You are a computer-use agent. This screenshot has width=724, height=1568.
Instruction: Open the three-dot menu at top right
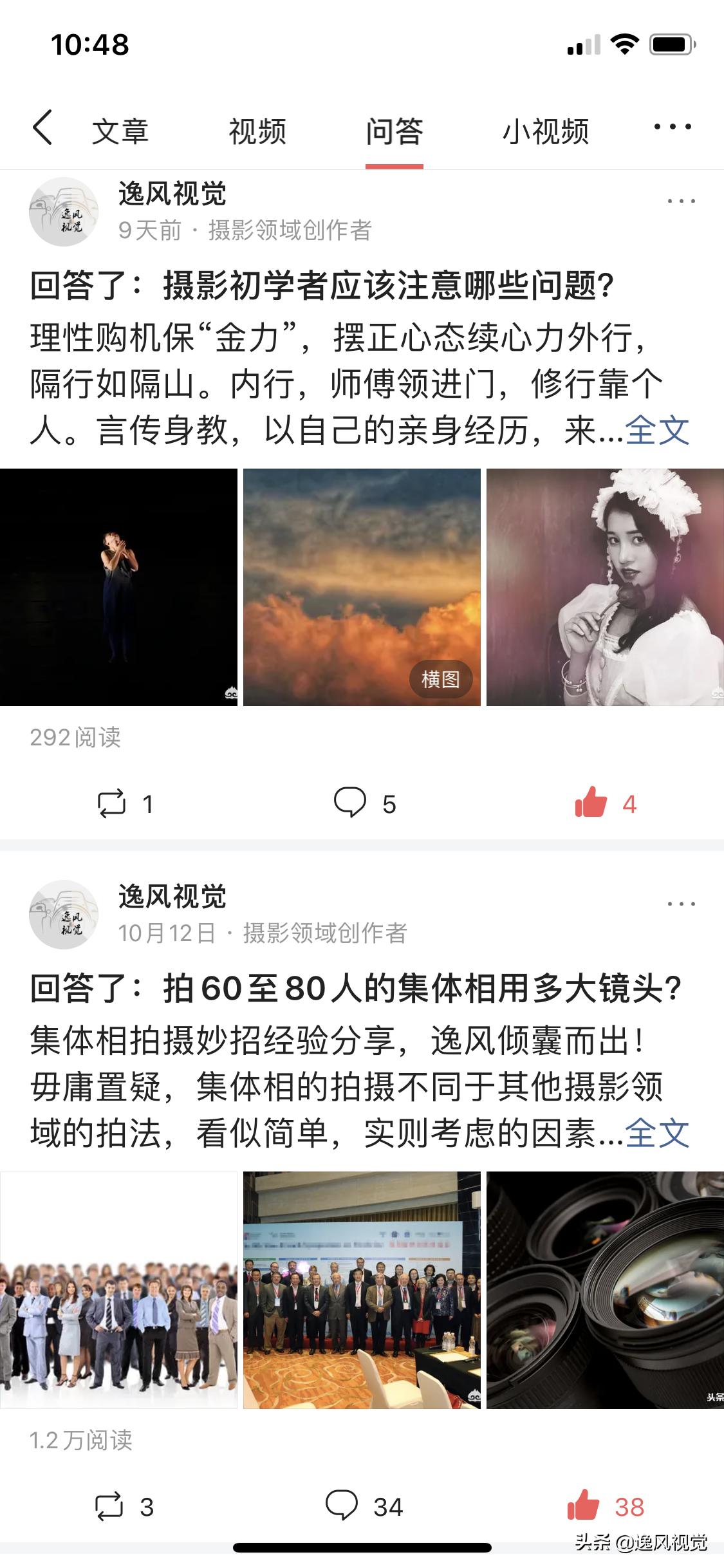point(671,127)
